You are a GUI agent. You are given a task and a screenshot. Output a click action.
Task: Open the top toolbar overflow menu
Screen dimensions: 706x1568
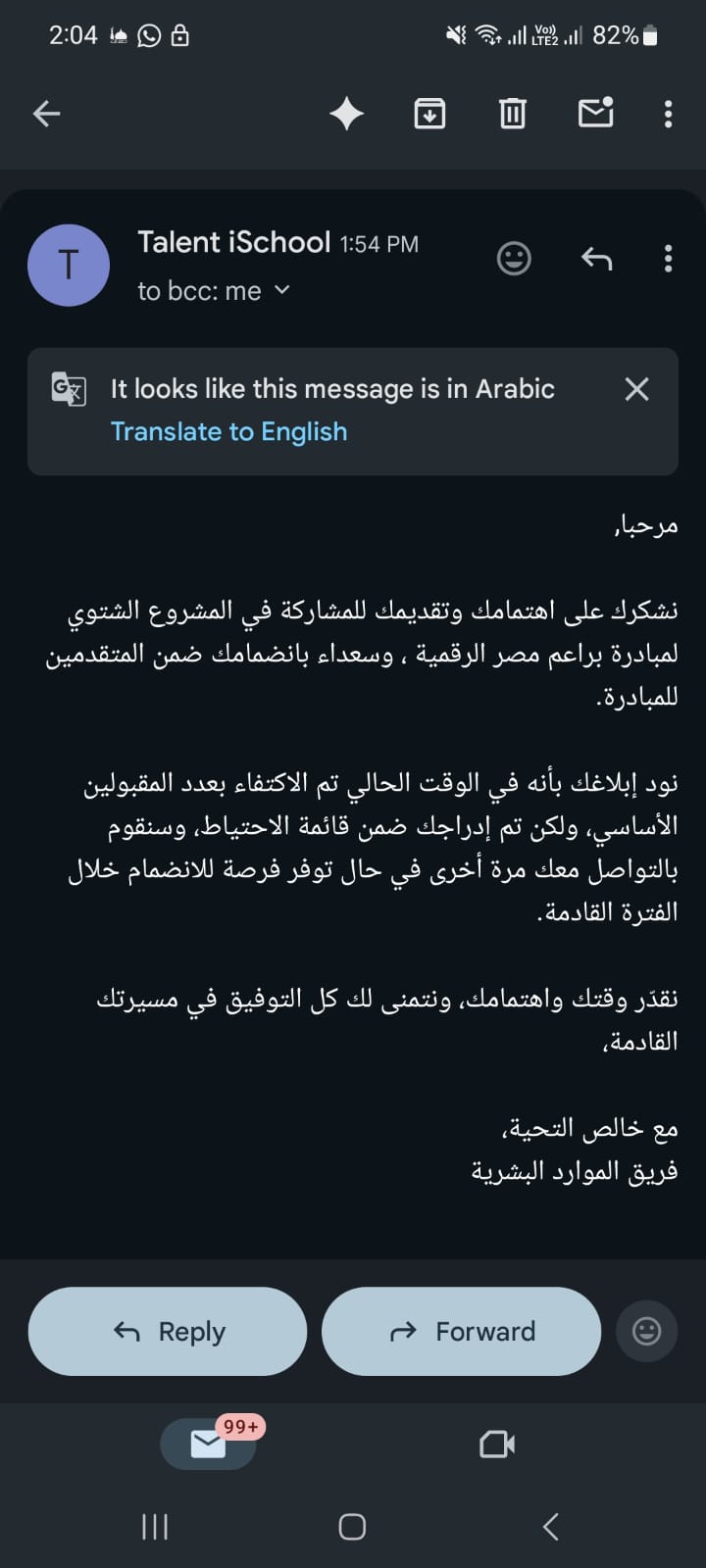click(x=668, y=114)
